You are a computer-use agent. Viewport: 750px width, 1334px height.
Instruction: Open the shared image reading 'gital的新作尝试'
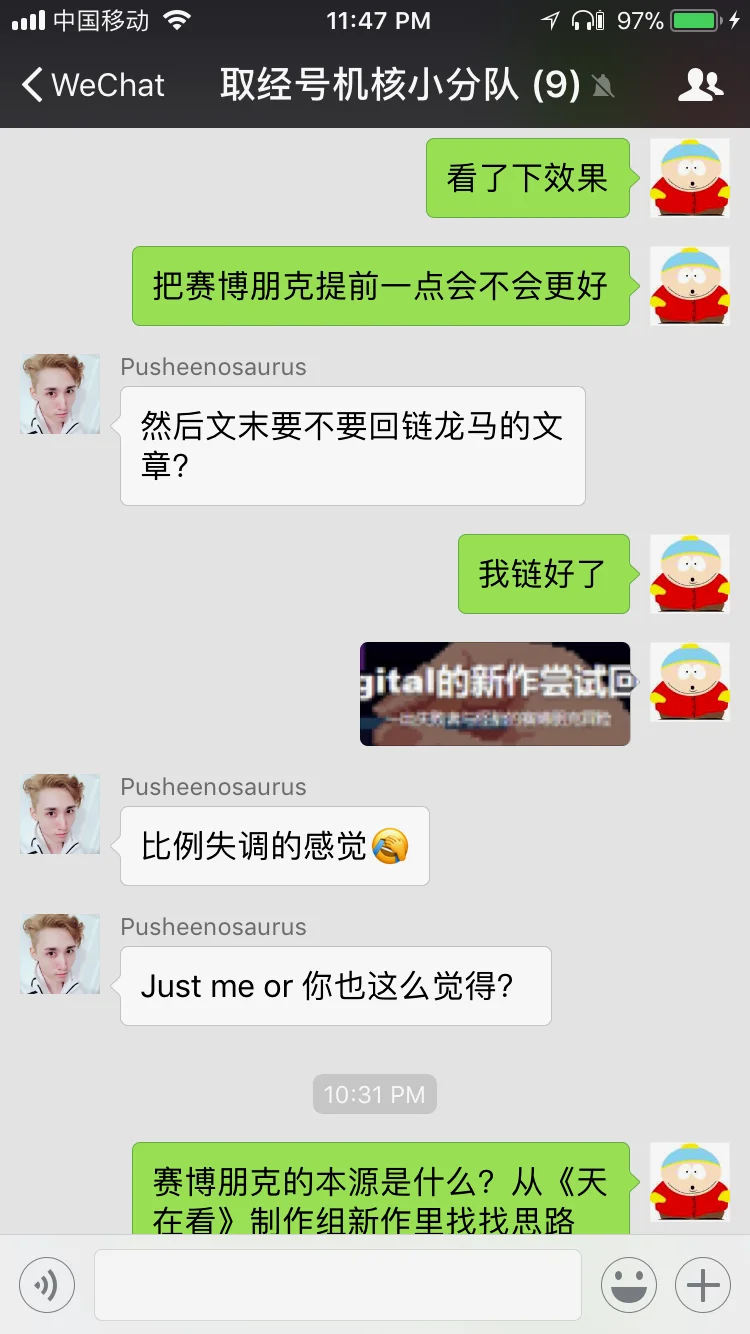tap(495, 693)
